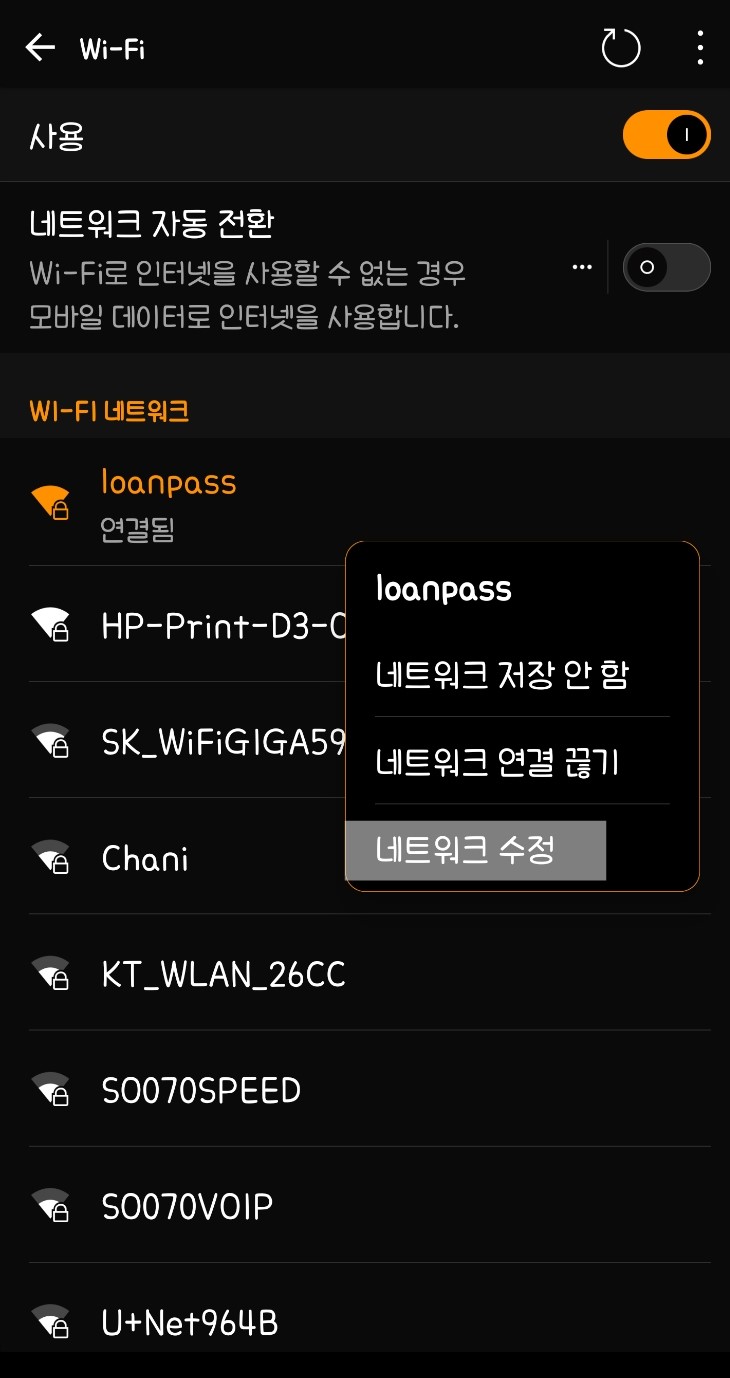Open the overflow menu
730x1378 pixels.
(700, 47)
